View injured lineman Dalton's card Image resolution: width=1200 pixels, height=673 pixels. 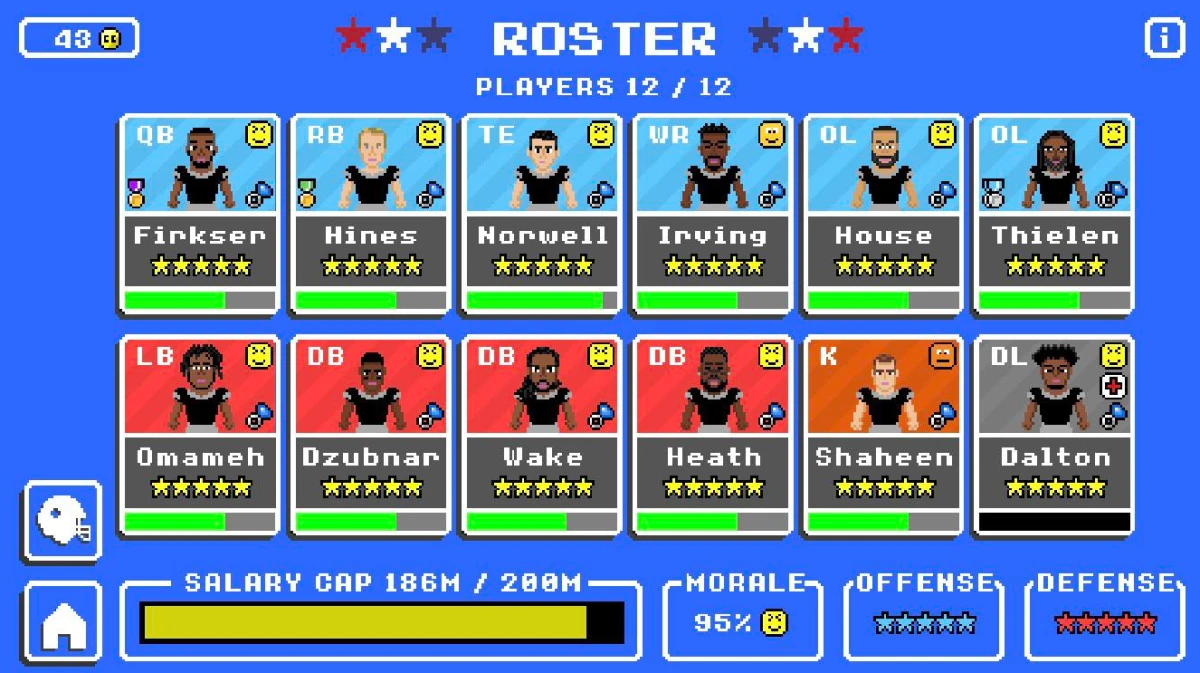pyautogui.click(x=1054, y=435)
